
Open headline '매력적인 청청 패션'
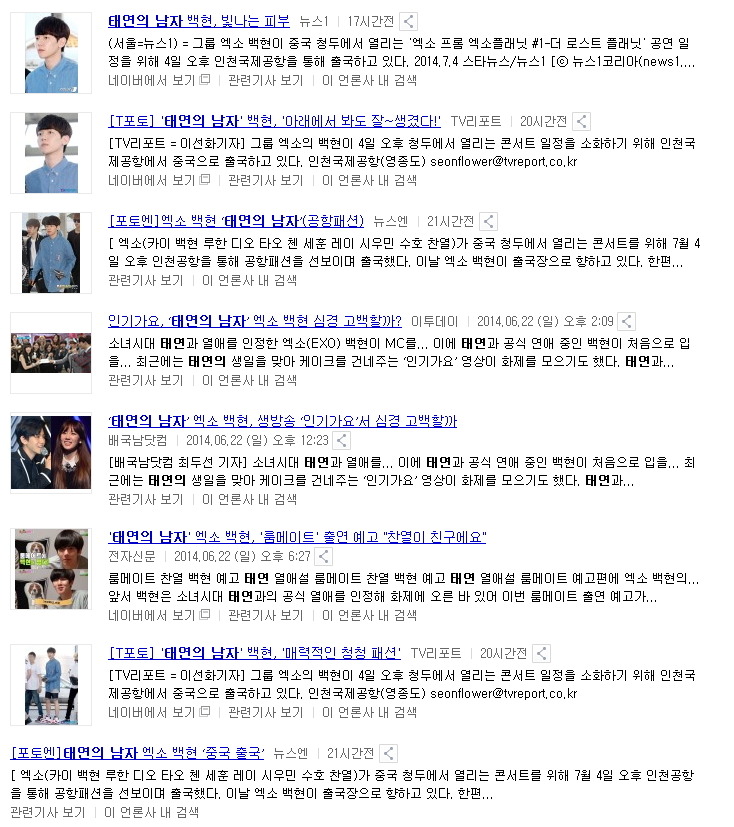pyautogui.click(x=254, y=653)
